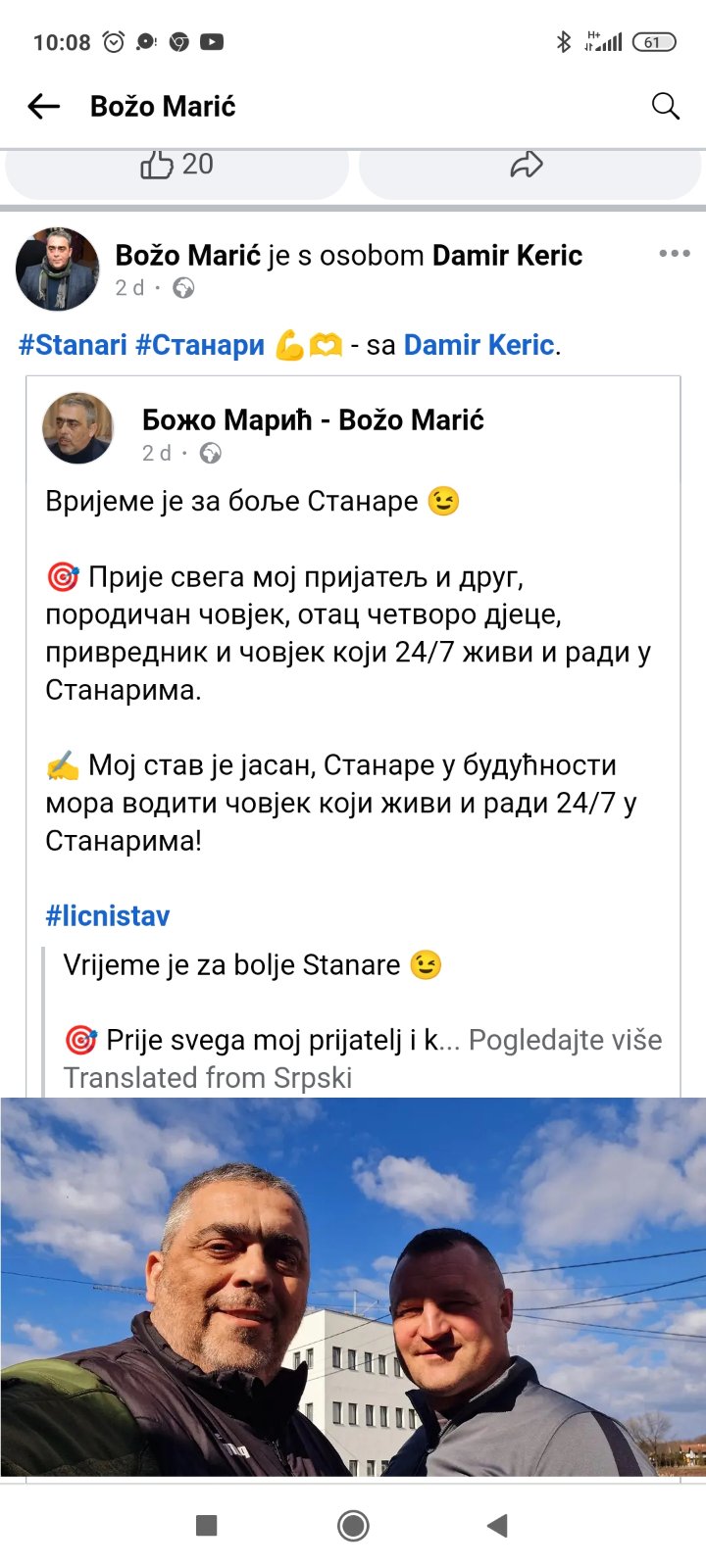This screenshot has width=706, height=1568.
Task: Open the selfie photo of the post
Action: coord(353,1287)
